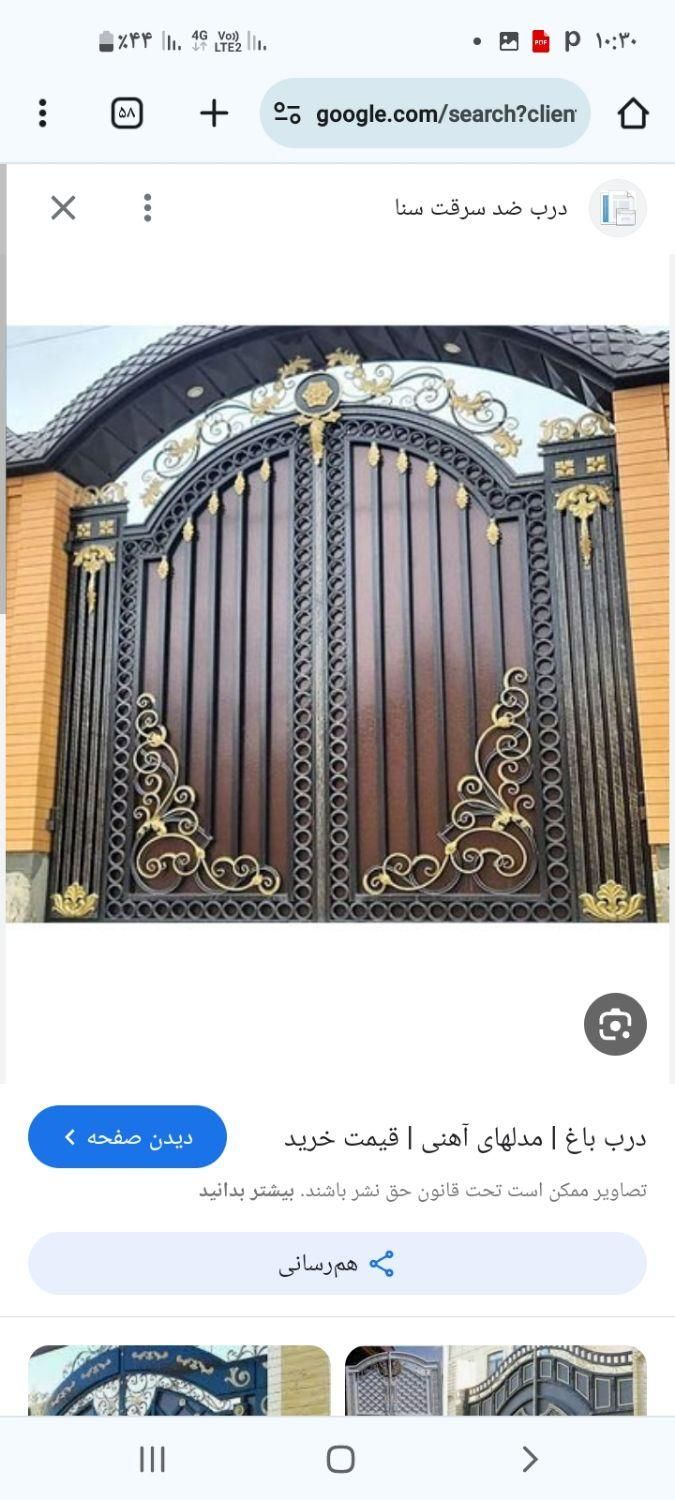Open the tab switcher showing ۵۸ tabs
The image size is (675, 1500).
(127, 113)
